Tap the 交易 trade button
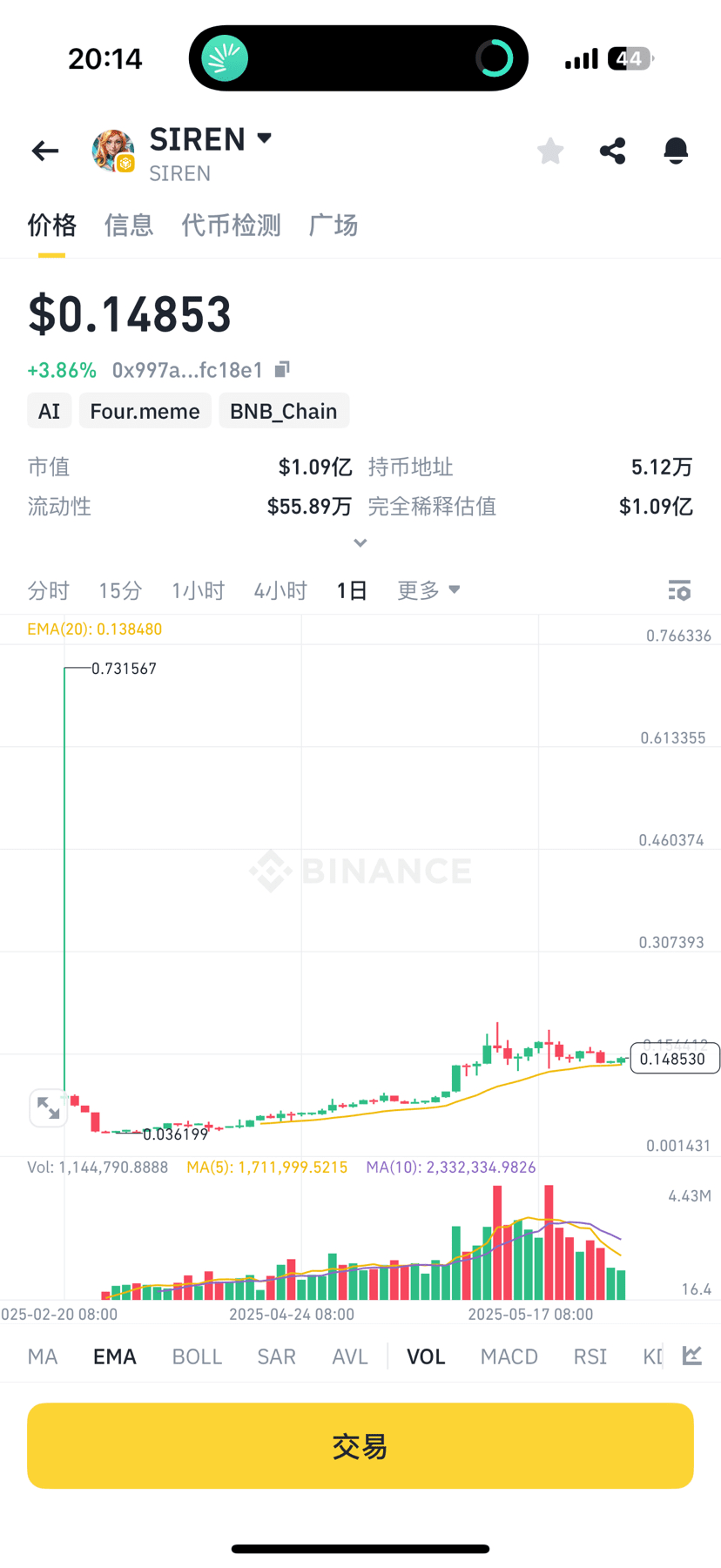The height and width of the screenshot is (1568, 721). (x=360, y=1446)
